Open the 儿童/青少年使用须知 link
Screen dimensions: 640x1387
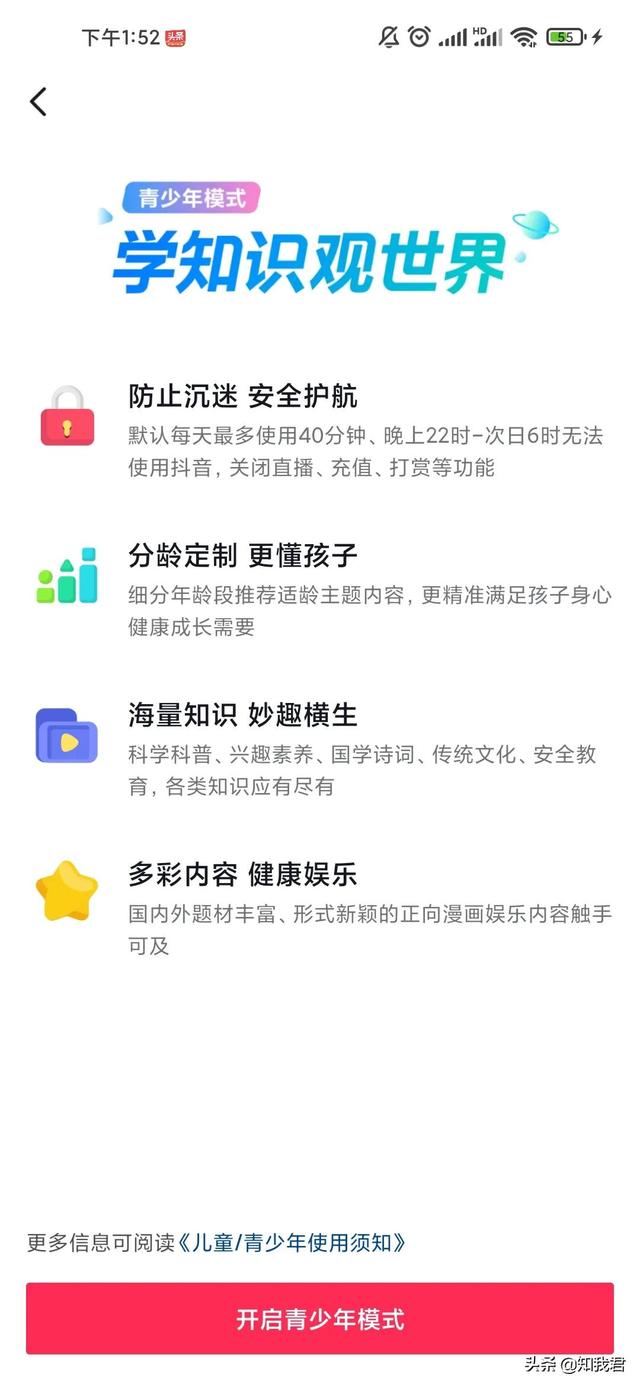[x=292, y=1243]
